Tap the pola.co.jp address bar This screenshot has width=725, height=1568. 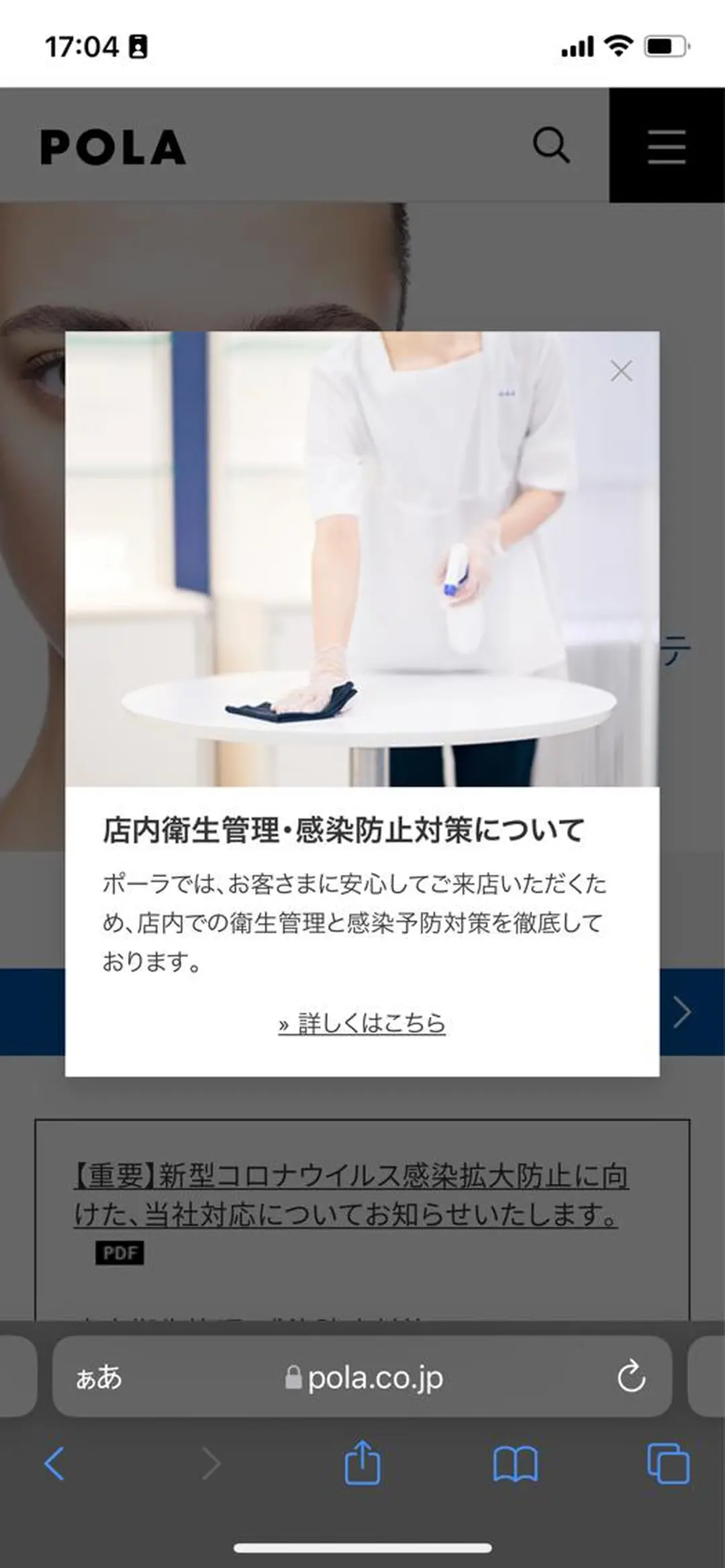coord(376,1377)
